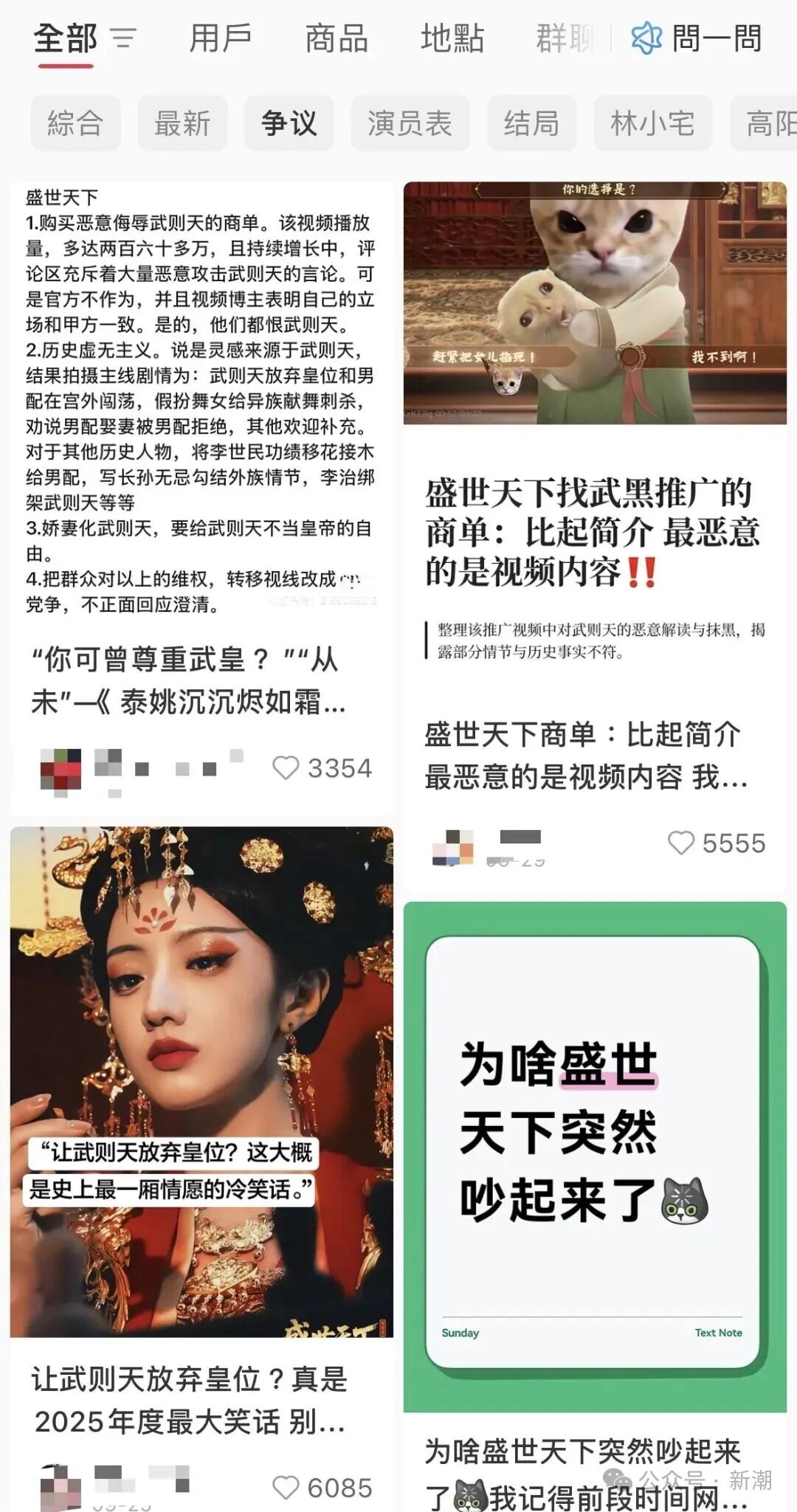
Task: Open the filter icon beside 全部
Action: pyautogui.click(x=123, y=38)
